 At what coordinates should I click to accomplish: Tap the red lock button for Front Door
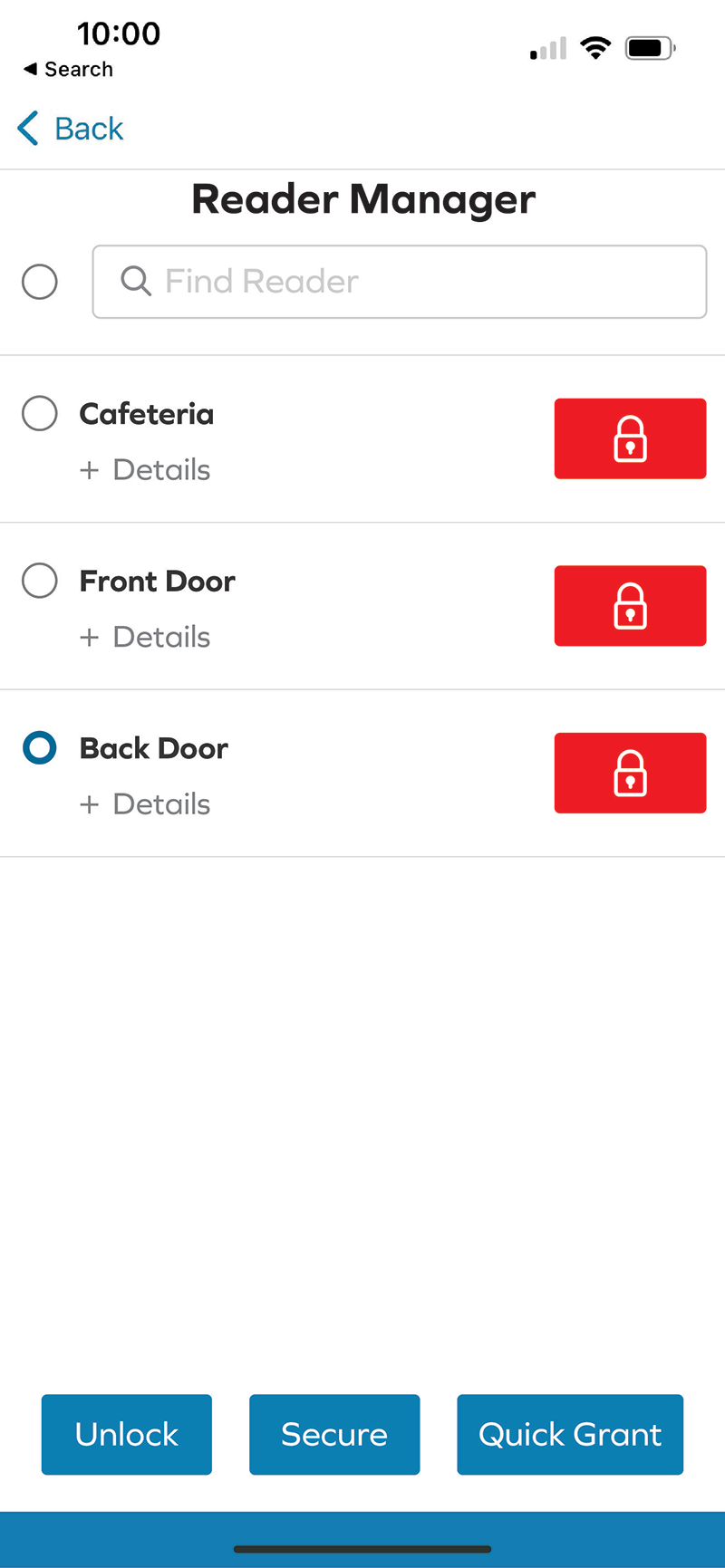click(x=630, y=606)
